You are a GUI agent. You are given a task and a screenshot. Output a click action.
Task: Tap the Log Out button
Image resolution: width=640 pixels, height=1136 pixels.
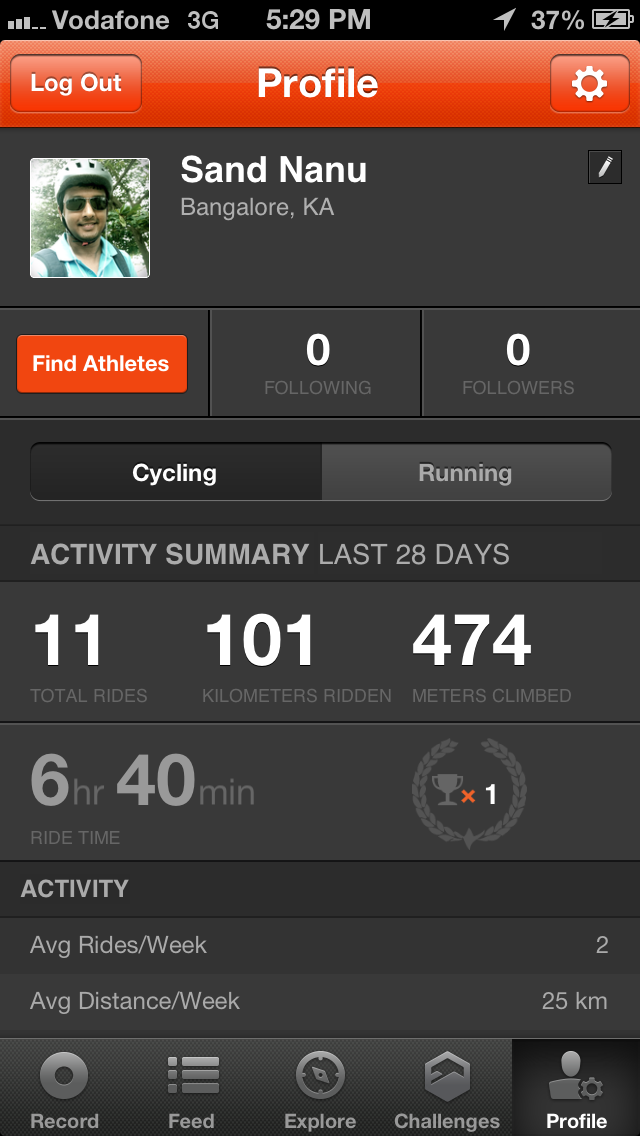[75, 83]
